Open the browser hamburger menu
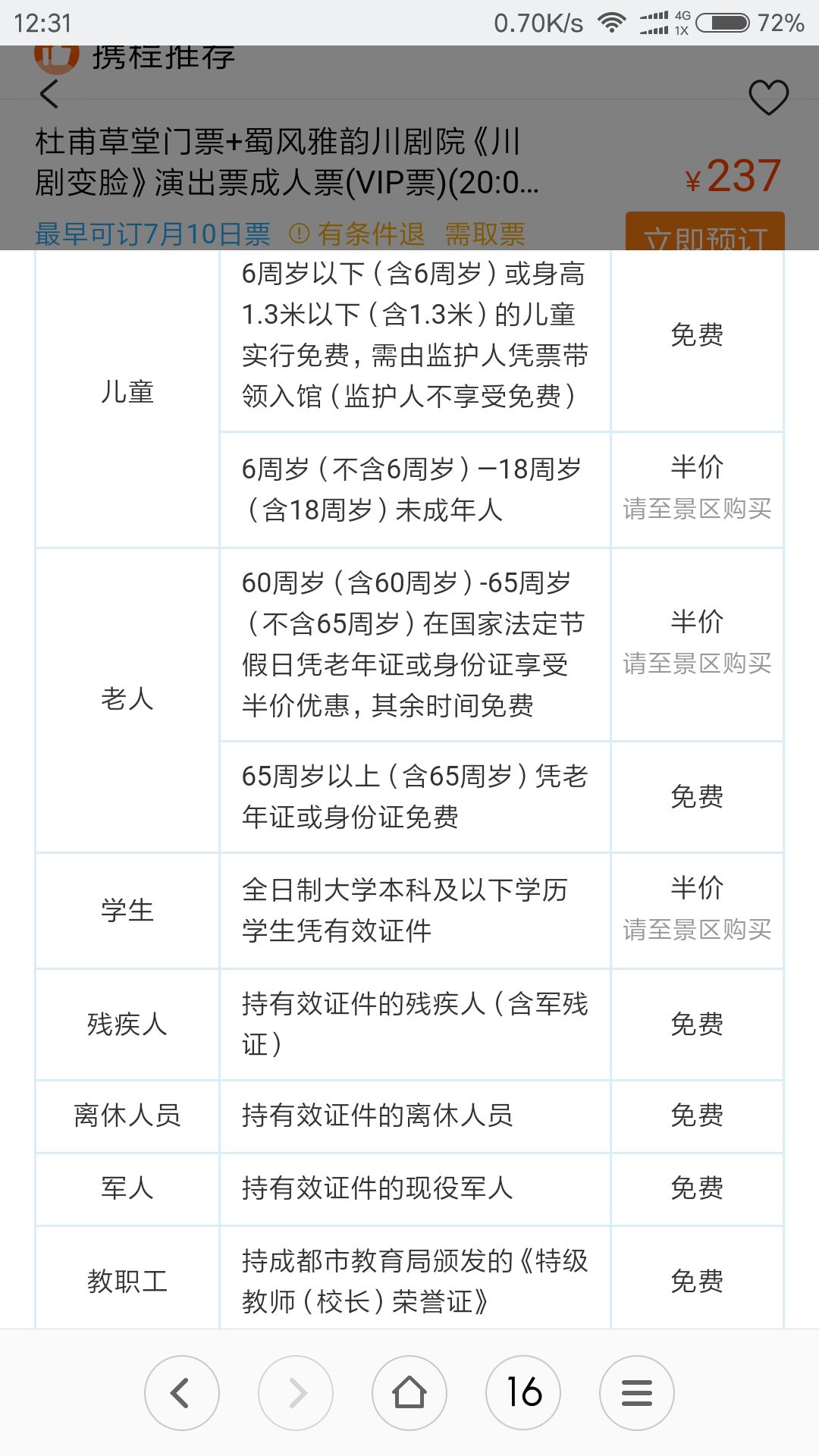 (x=637, y=1393)
